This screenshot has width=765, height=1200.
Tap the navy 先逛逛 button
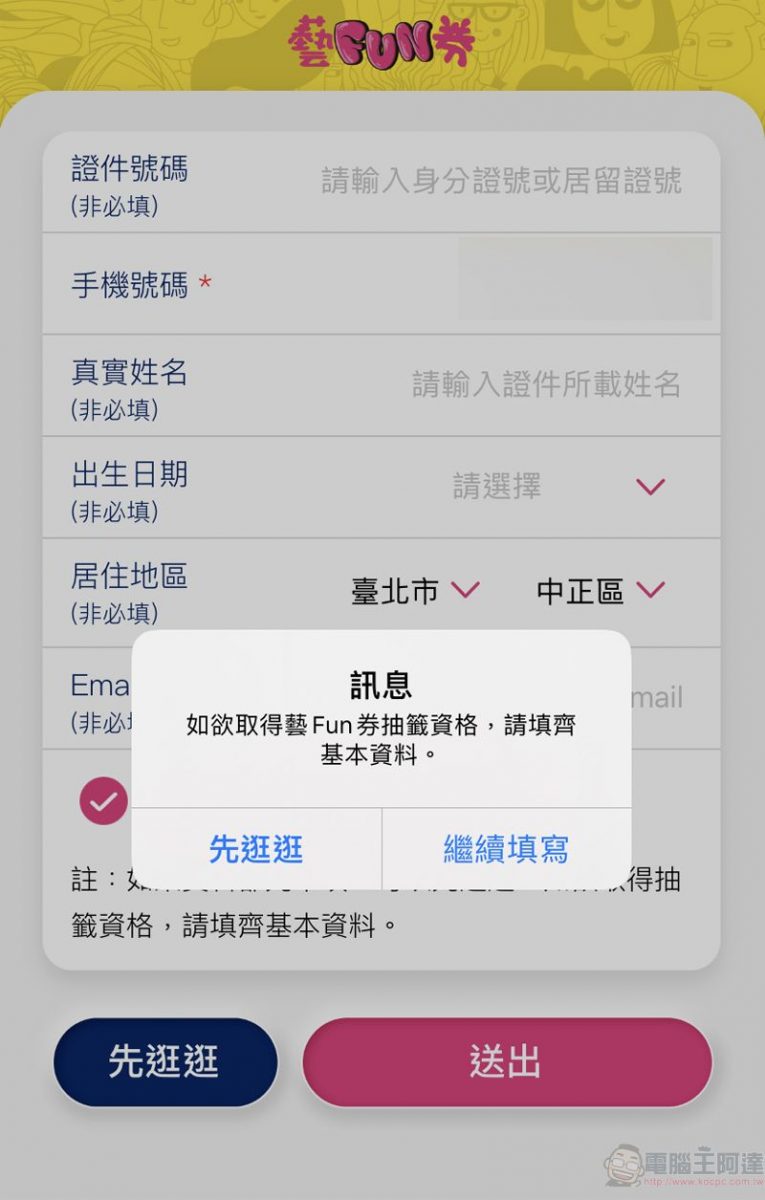click(x=165, y=1062)
